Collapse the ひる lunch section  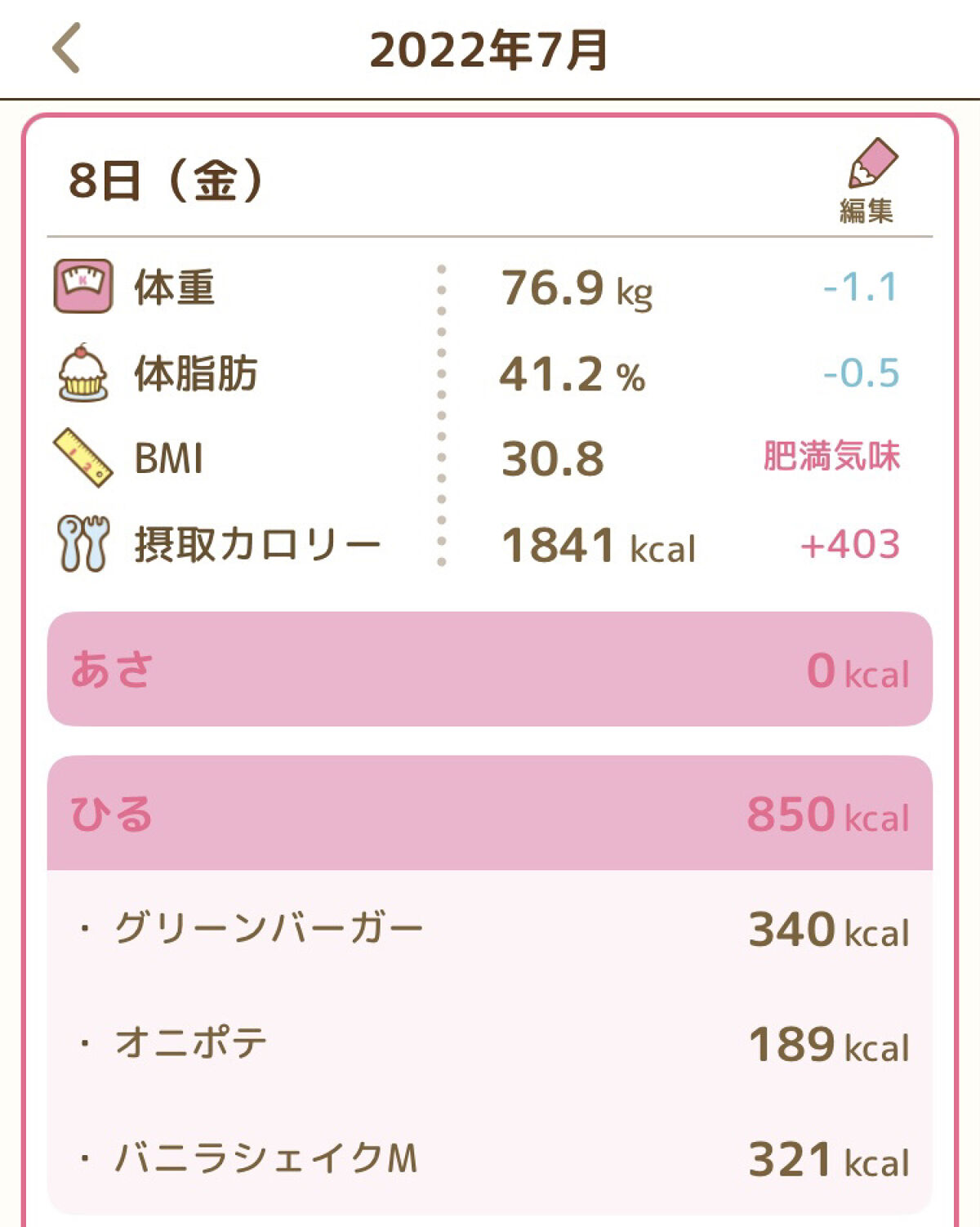coord(490,811)
